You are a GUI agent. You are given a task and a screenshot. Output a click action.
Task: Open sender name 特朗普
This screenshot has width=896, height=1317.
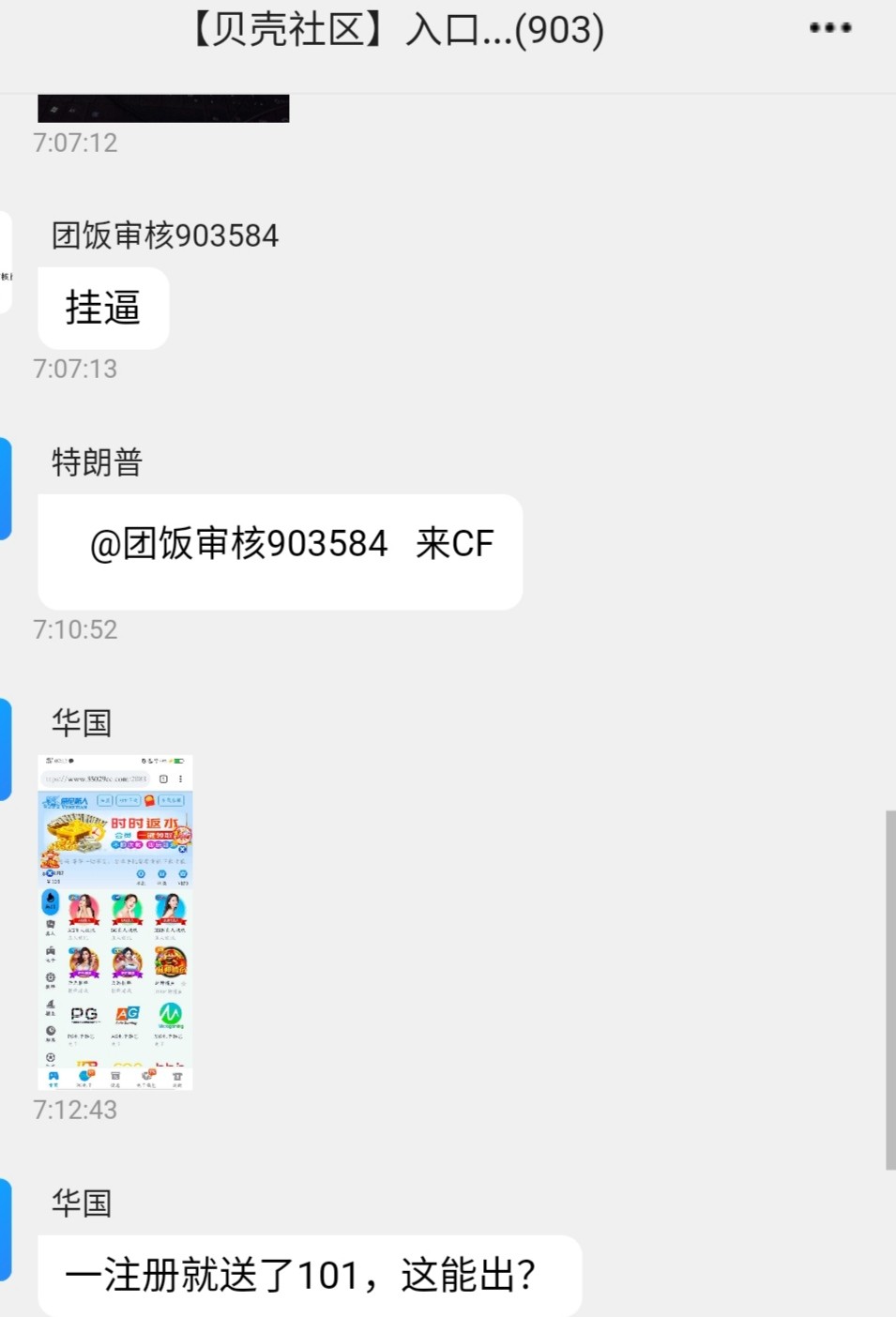point(97,462)
